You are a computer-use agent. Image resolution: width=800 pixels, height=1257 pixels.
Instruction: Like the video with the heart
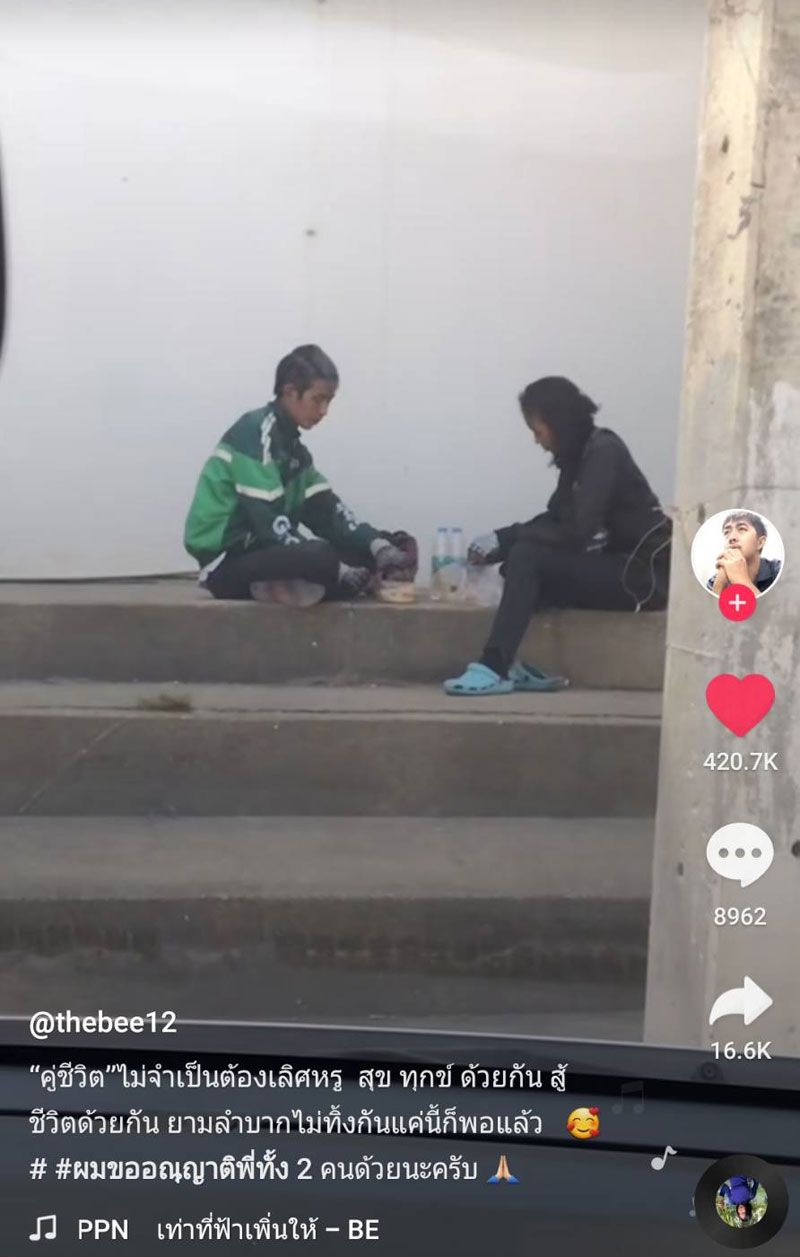point(740,704)
